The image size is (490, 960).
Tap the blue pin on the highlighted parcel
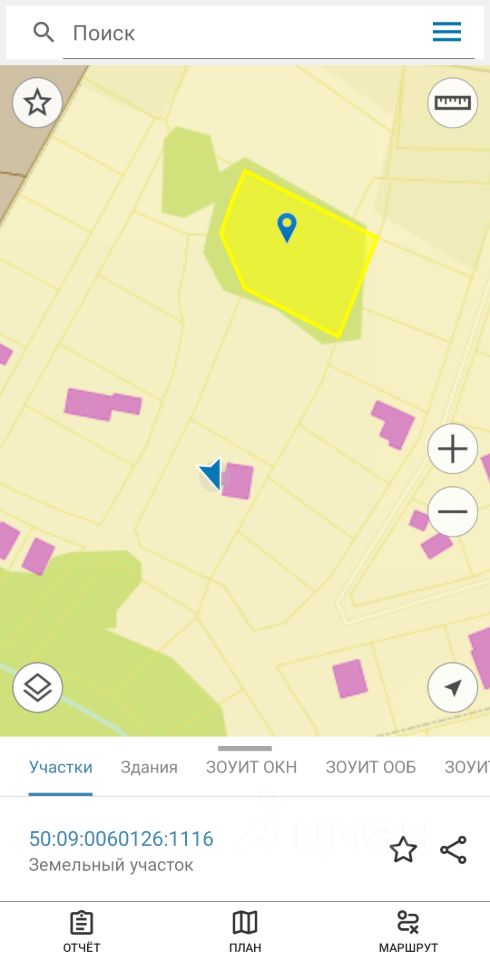click(x=286, y=228)
